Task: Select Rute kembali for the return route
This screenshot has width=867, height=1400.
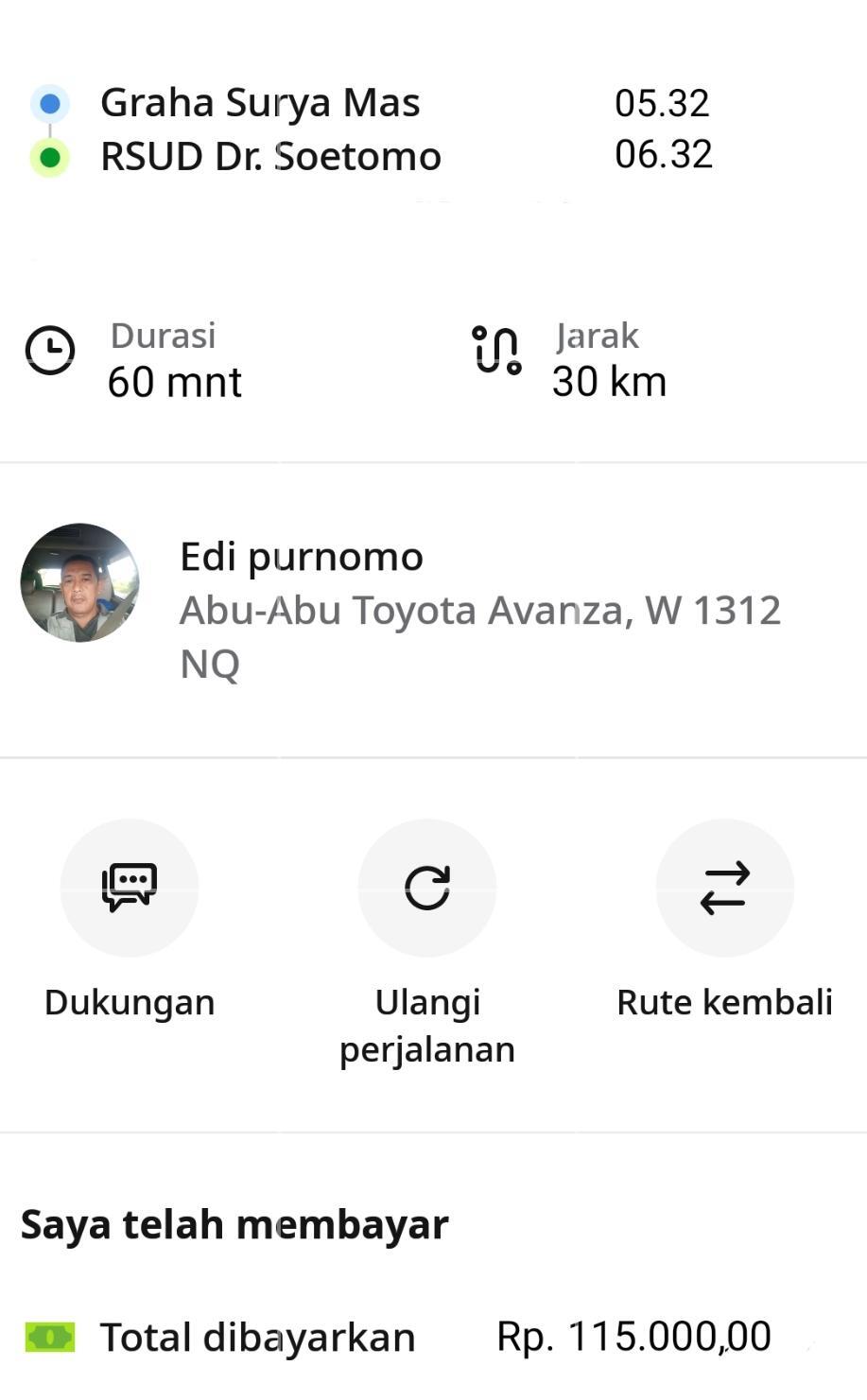Action: [x=724, y=888]
